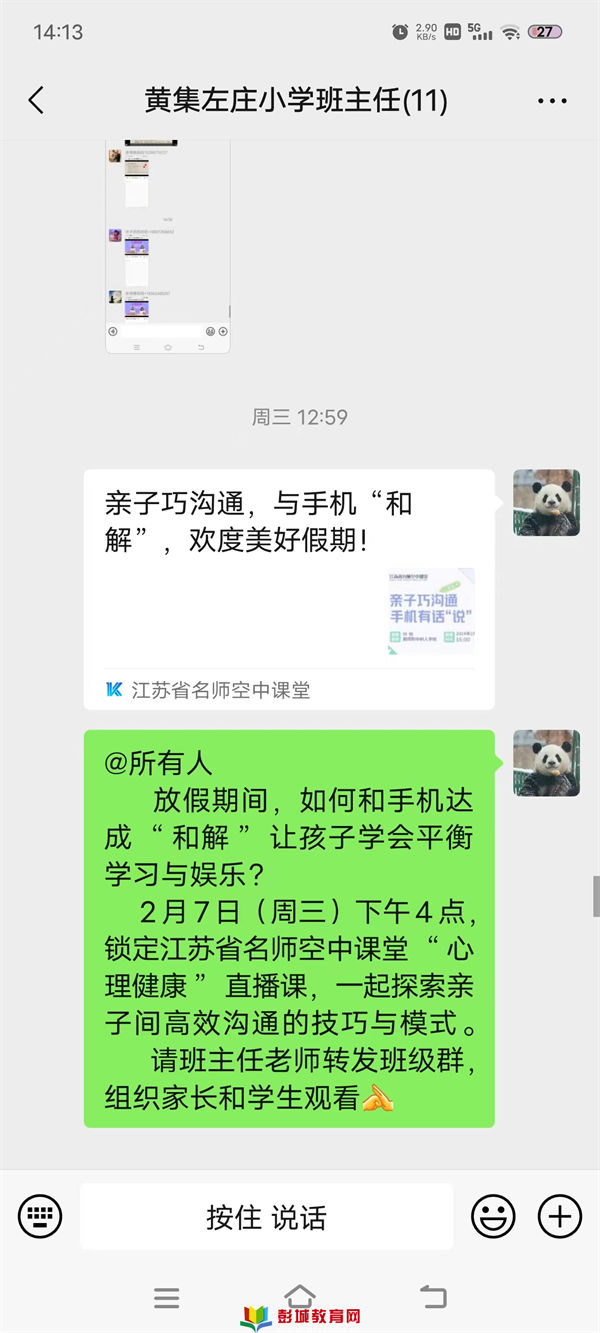View panda avatar profile beside link card
This screenshot has height=1333, width=600.
[x=546, y=503]
